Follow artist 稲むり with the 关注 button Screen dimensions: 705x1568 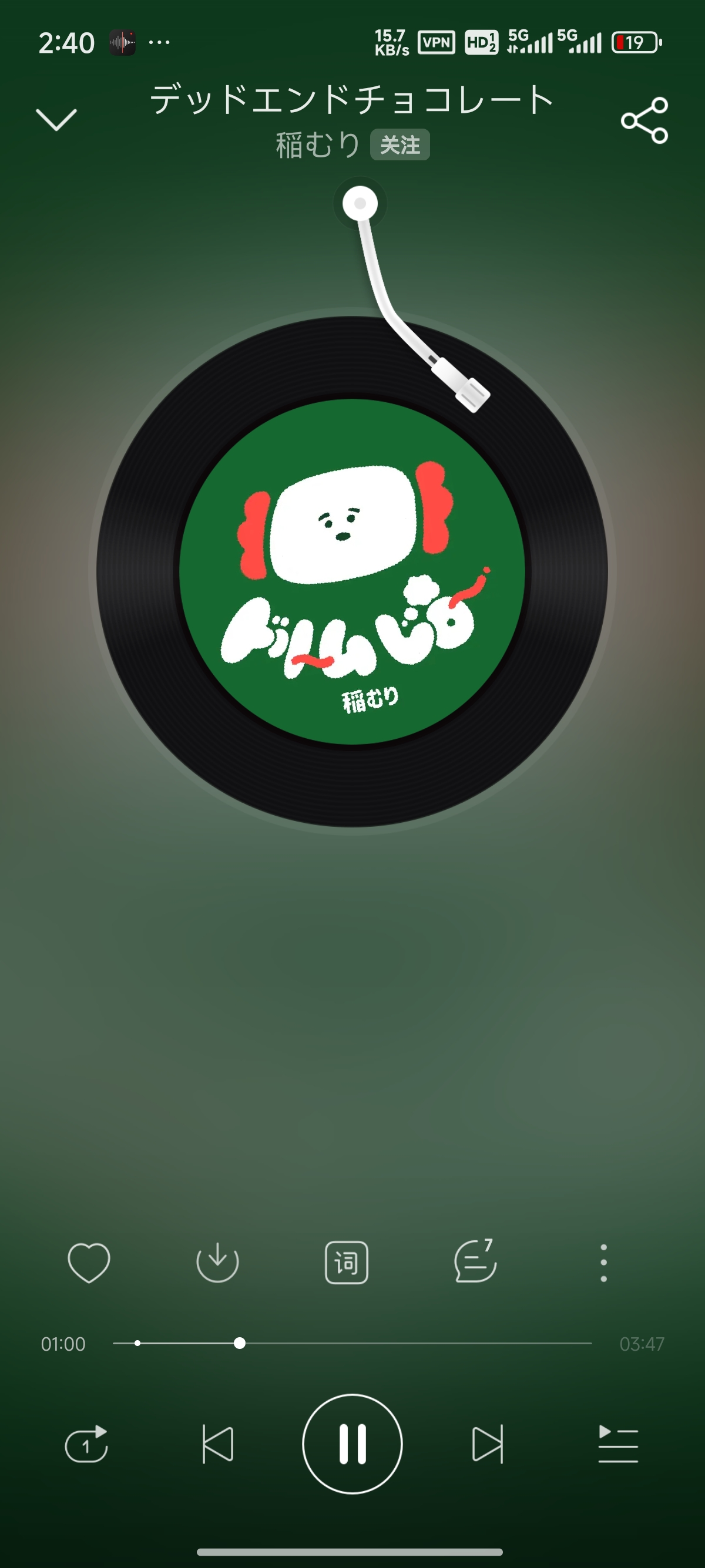coord(400,145)
